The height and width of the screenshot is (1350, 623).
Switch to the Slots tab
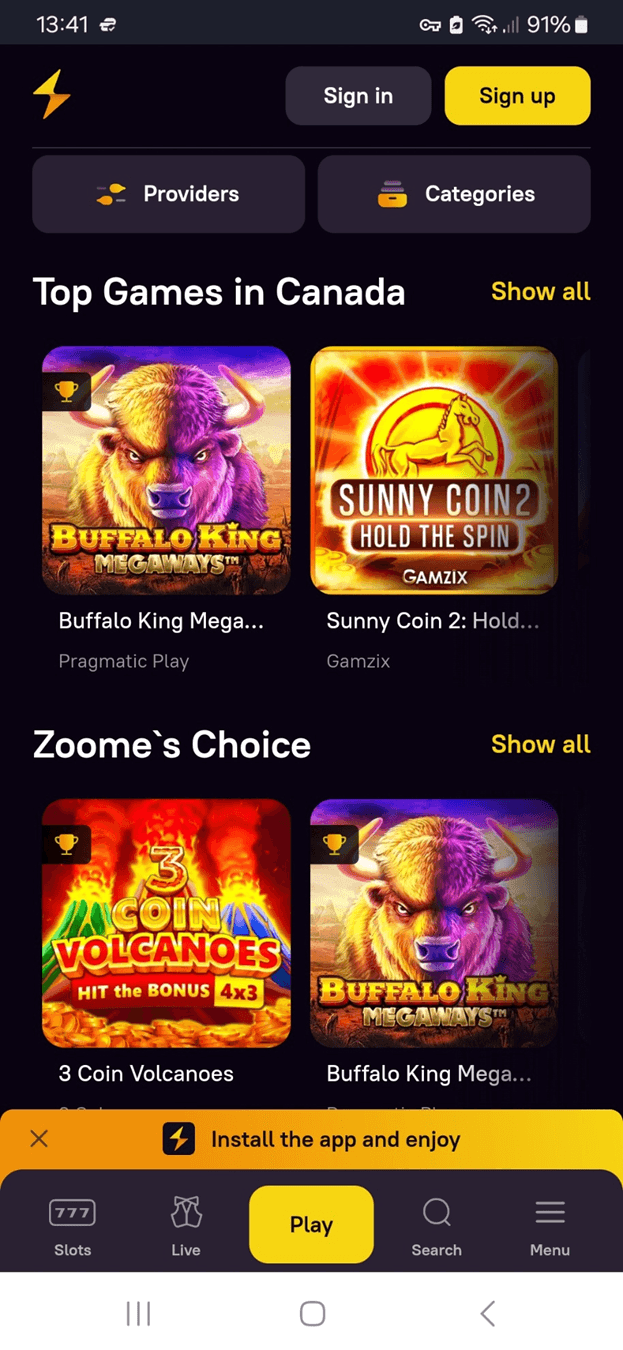click(x=72, y=1226)
